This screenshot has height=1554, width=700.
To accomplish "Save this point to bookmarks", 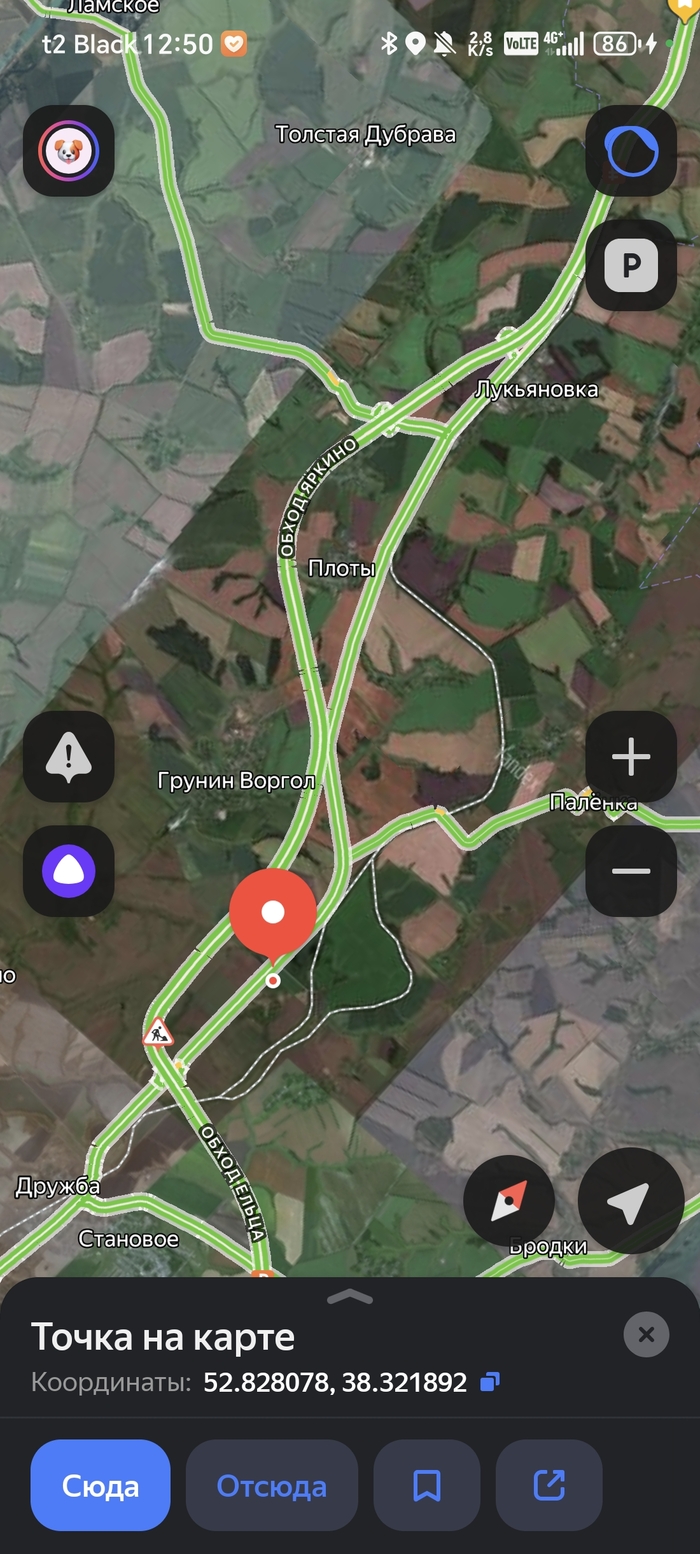I will coord(427,1486).
